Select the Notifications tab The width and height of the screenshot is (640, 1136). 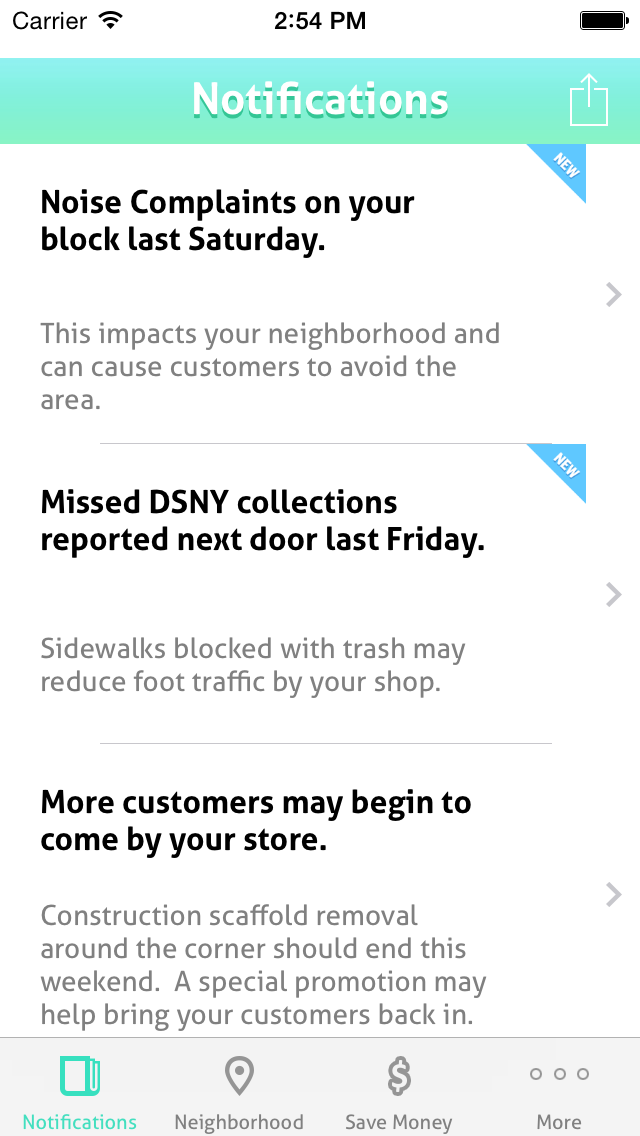click(x=80, y=1092)
